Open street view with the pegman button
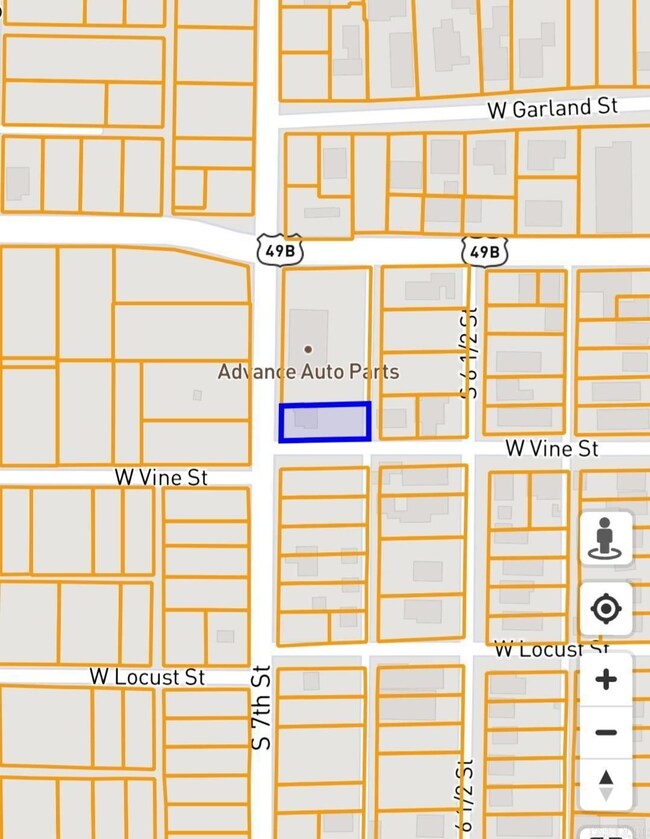The width and height of the screenshot is (650, 839). coord(605,539)
